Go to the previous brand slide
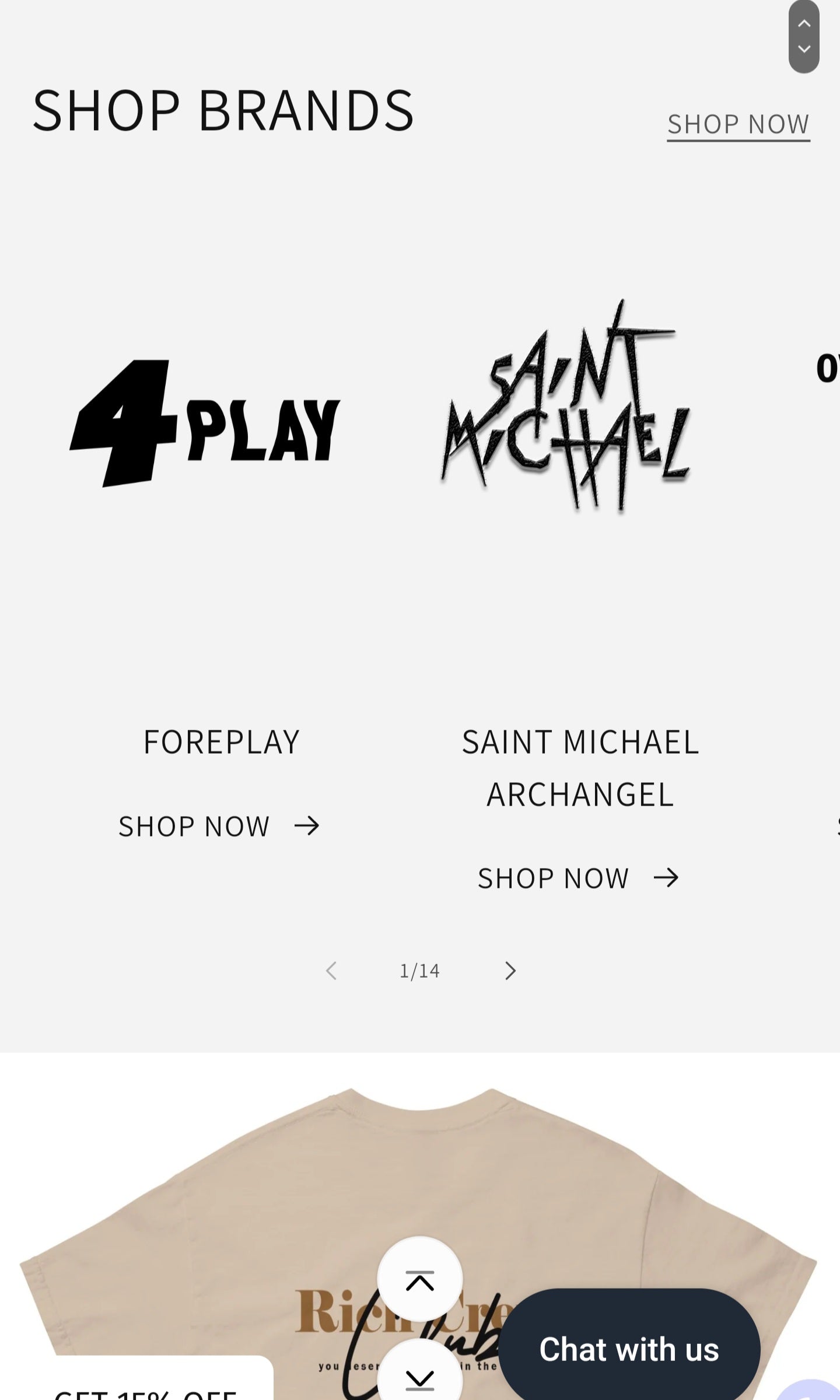The width and height of the screenshot is (840, 1400). [x=331, y=971]
